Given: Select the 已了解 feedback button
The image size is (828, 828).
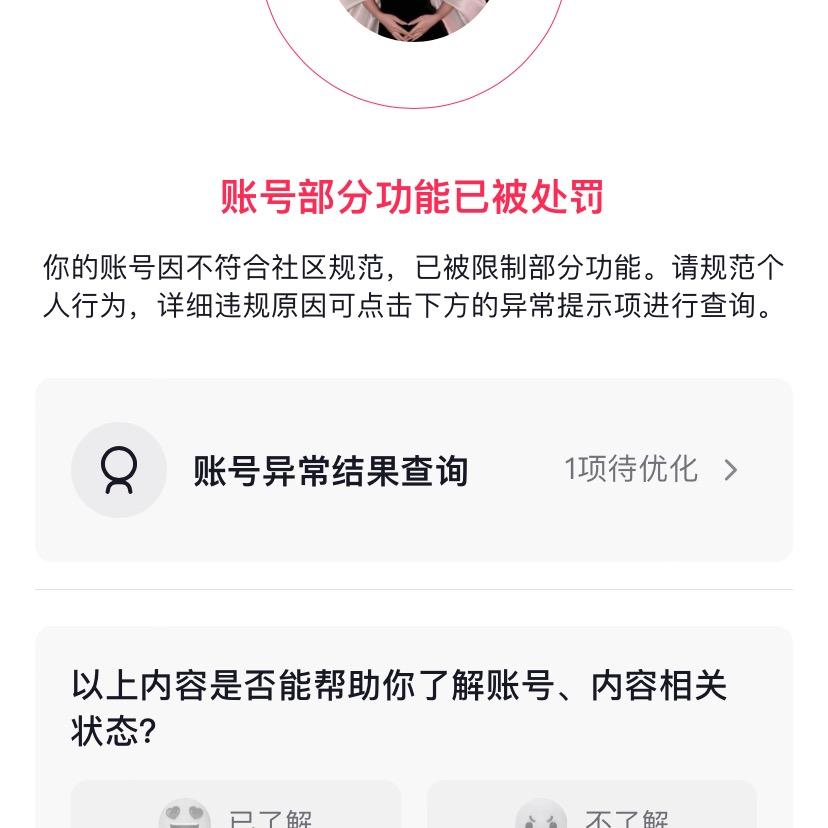Looking at the screenshot, I should click(236, 808).
